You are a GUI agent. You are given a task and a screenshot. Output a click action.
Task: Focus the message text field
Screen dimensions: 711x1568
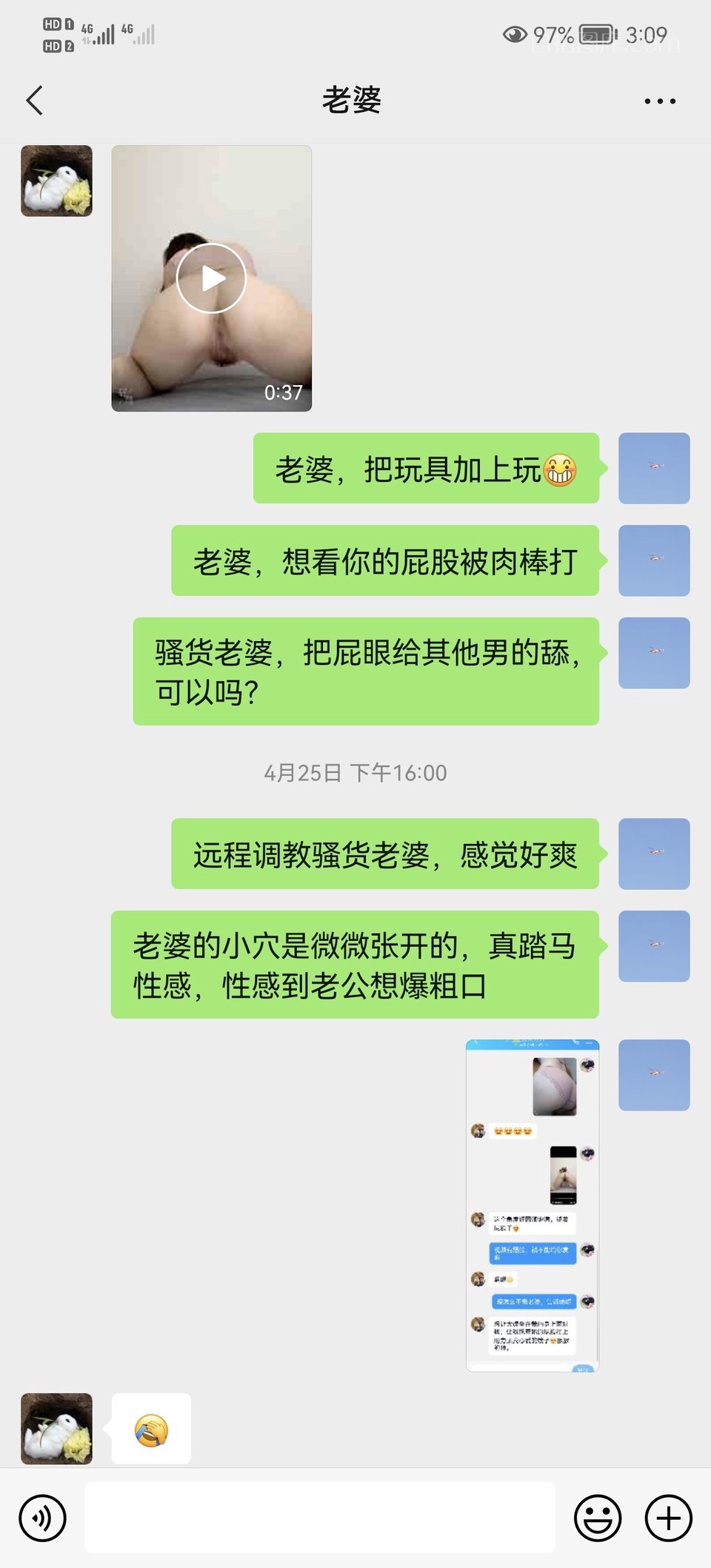pos(320,1518)
